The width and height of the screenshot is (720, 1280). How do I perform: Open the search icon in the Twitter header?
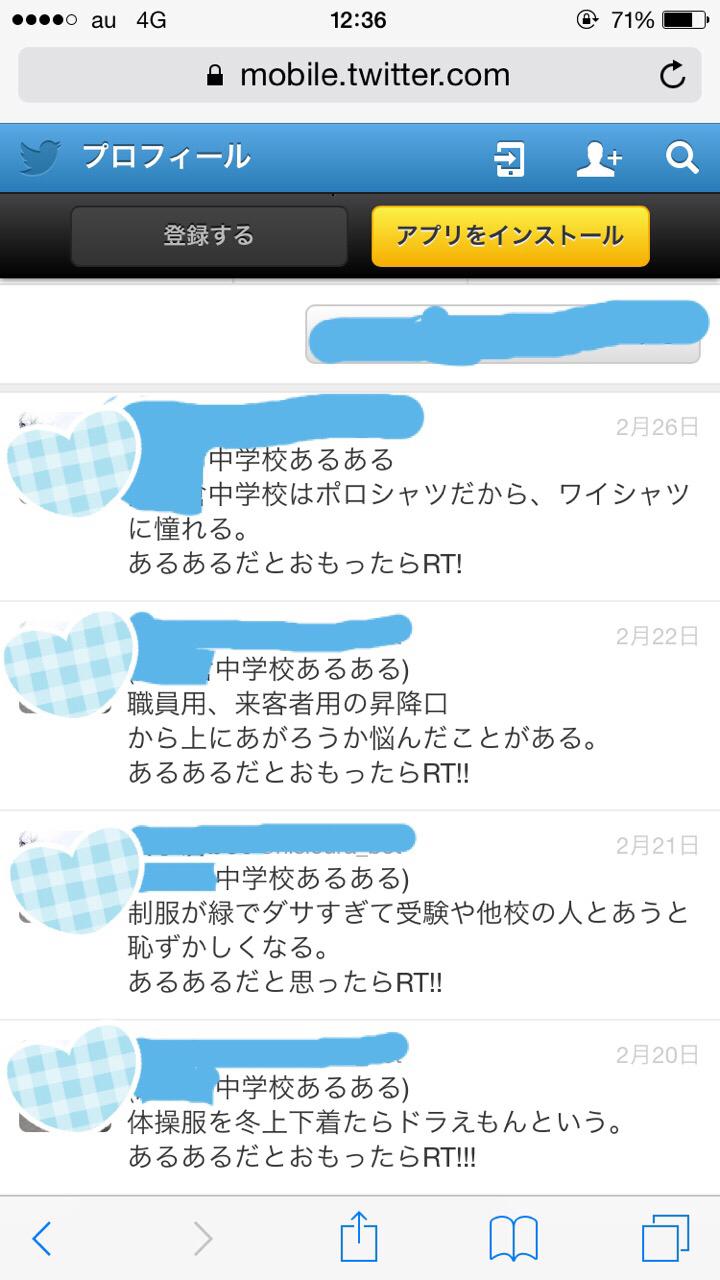click(x=682, y=157)
